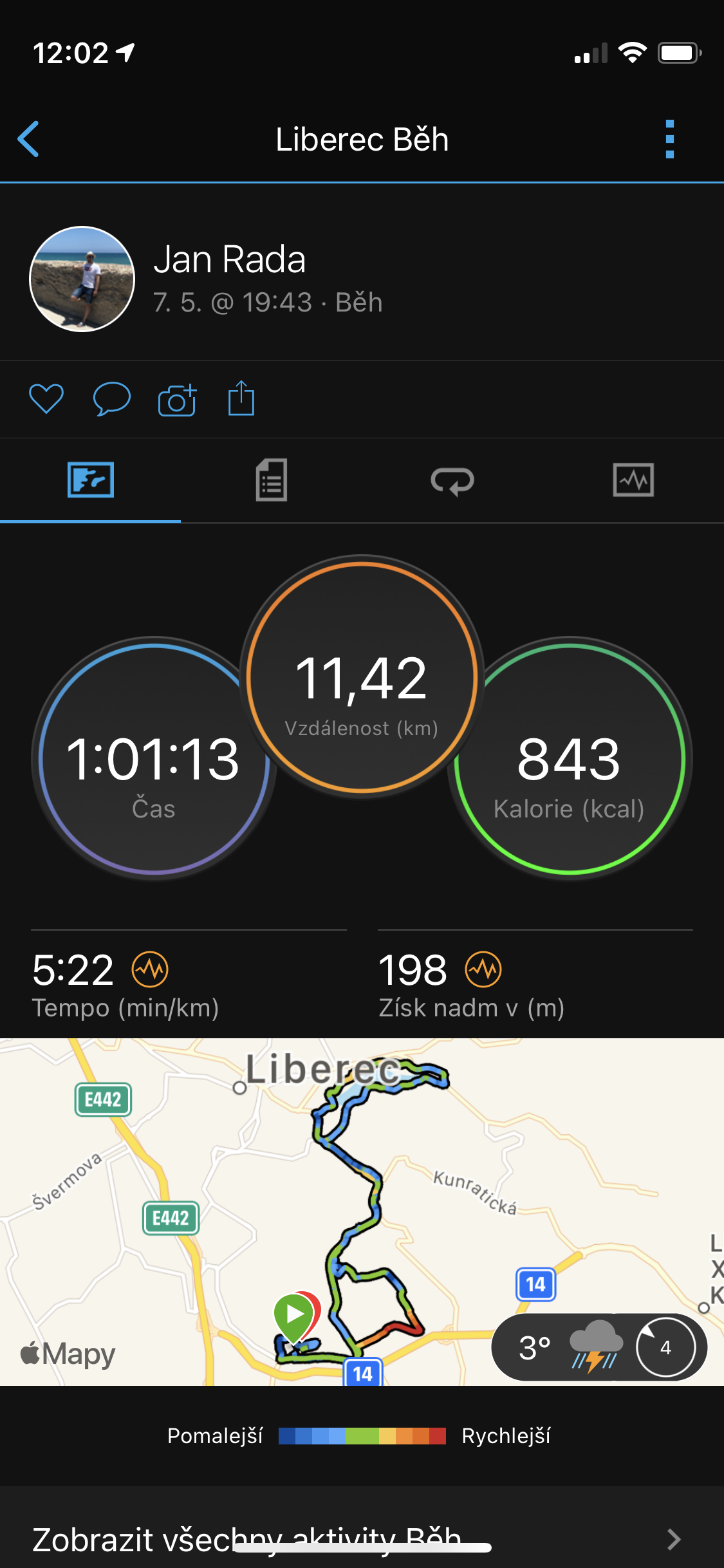Open the 3° weather details widget
Screen dimensions: 724x1568
click(x=599, y=1347)
